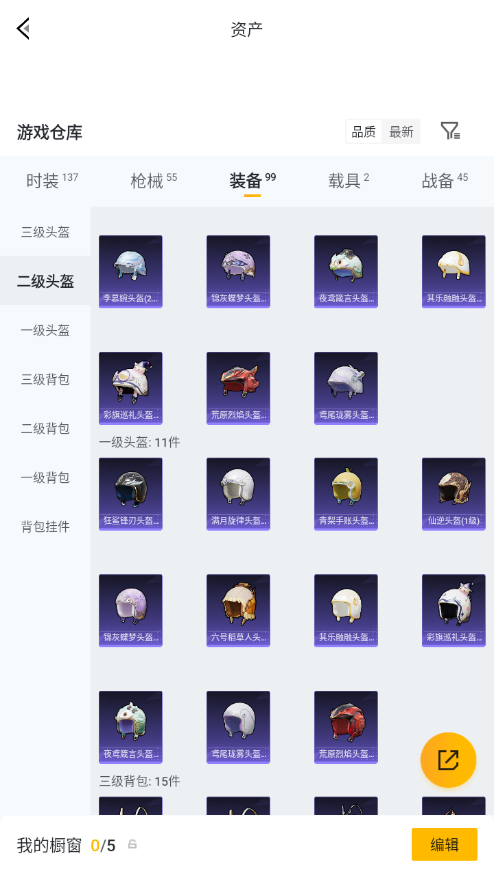Select 三级背包 in the side menu

coord(45,379)
